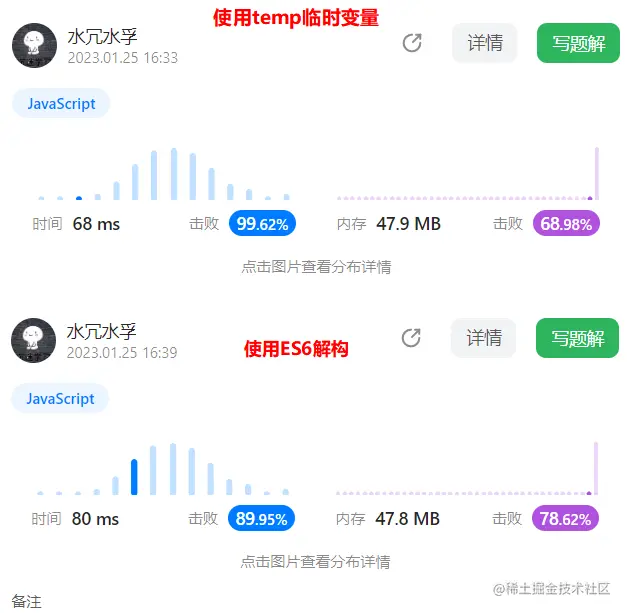The height and width of the screenshot is (613, 627).
Task: Tap 写题解 for the 16:39 submission
Action: 577,338
